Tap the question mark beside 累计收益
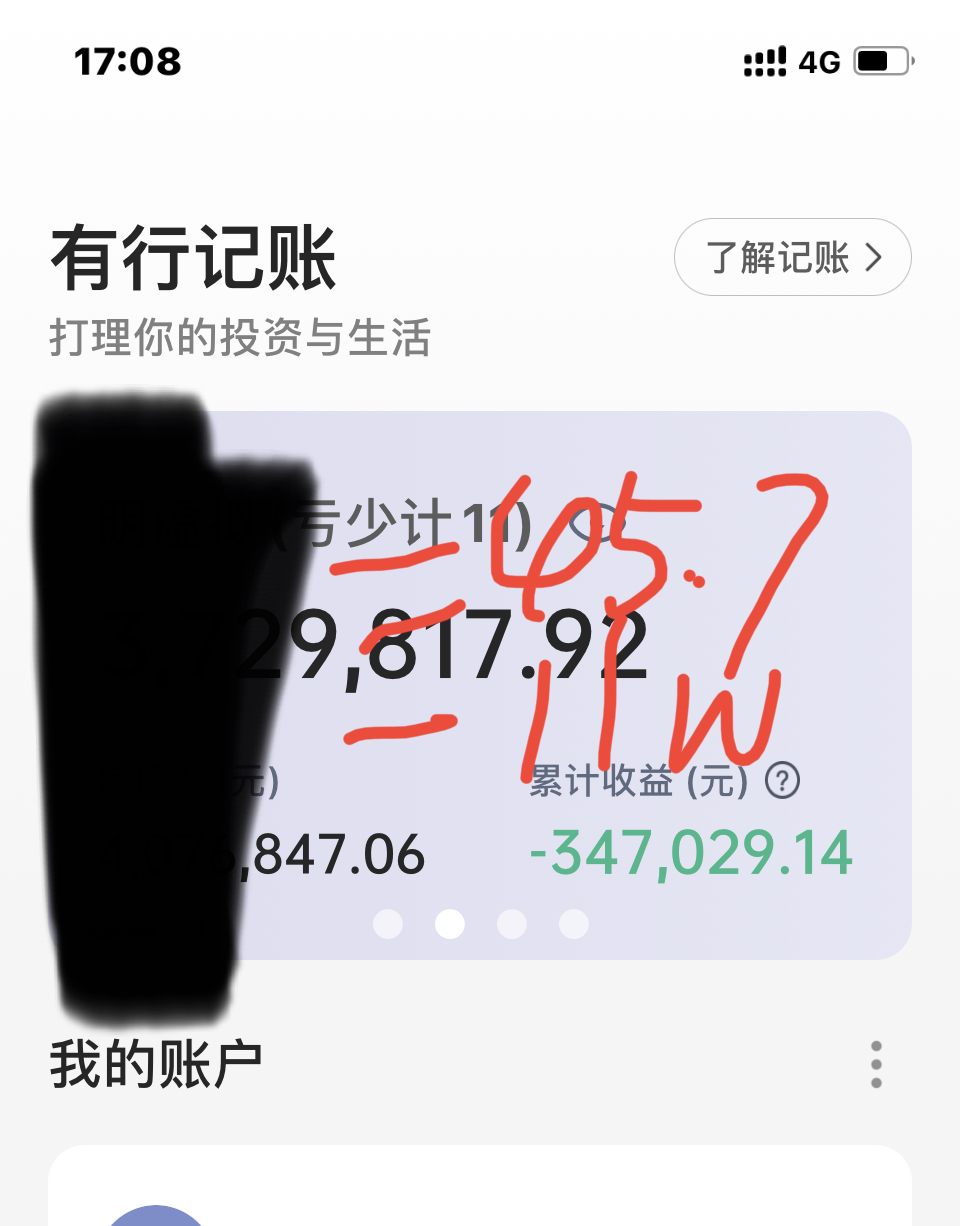This screenshot has width=960, height=1226. pos(782,782)
